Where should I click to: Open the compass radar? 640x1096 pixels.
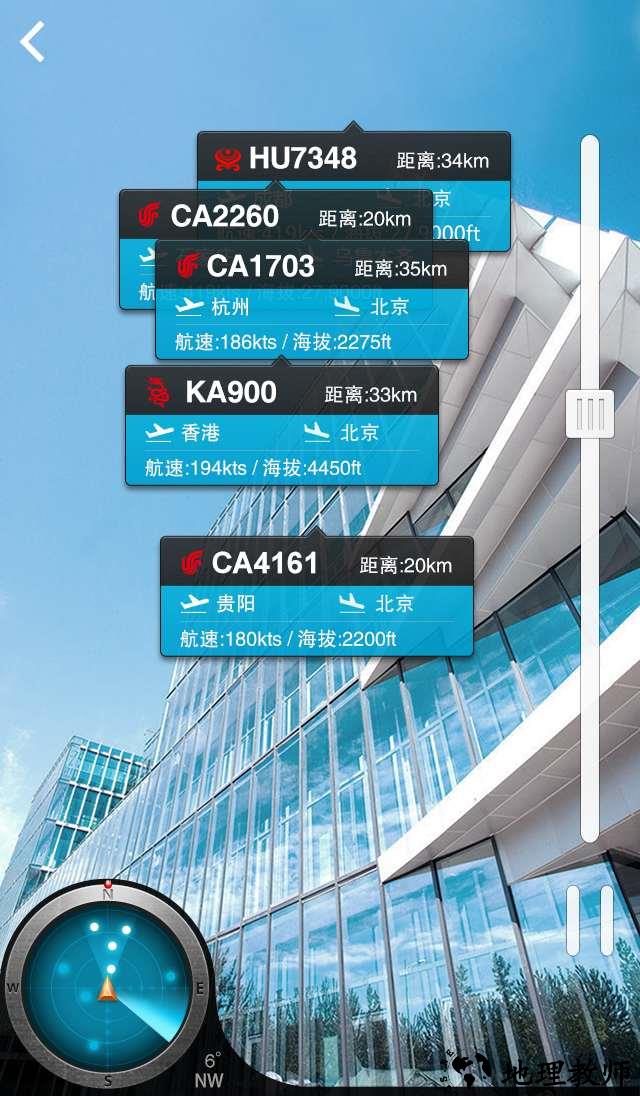pyautogui.click(x=107, y=982)
